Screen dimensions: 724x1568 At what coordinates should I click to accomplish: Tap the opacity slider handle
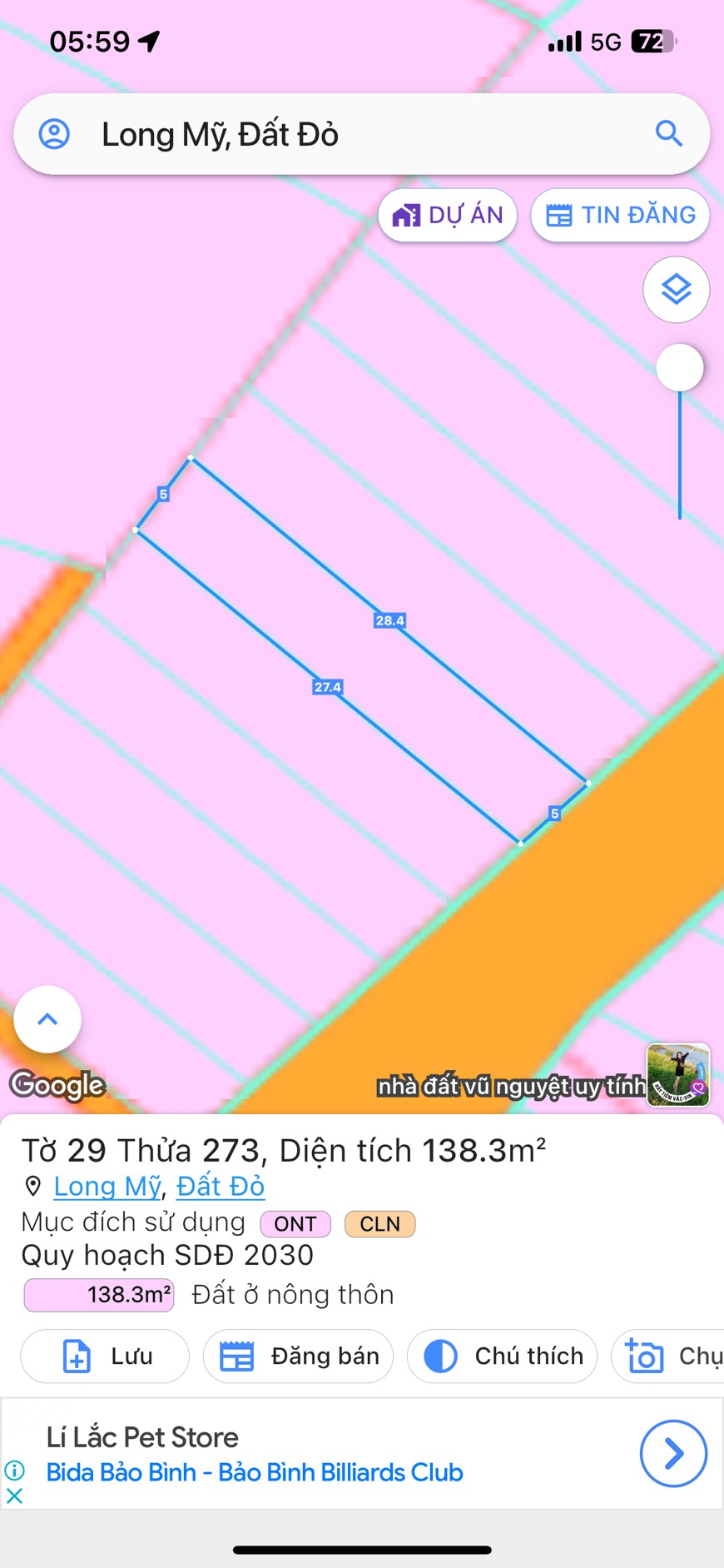pyautogui.click(x=680, y=368)
